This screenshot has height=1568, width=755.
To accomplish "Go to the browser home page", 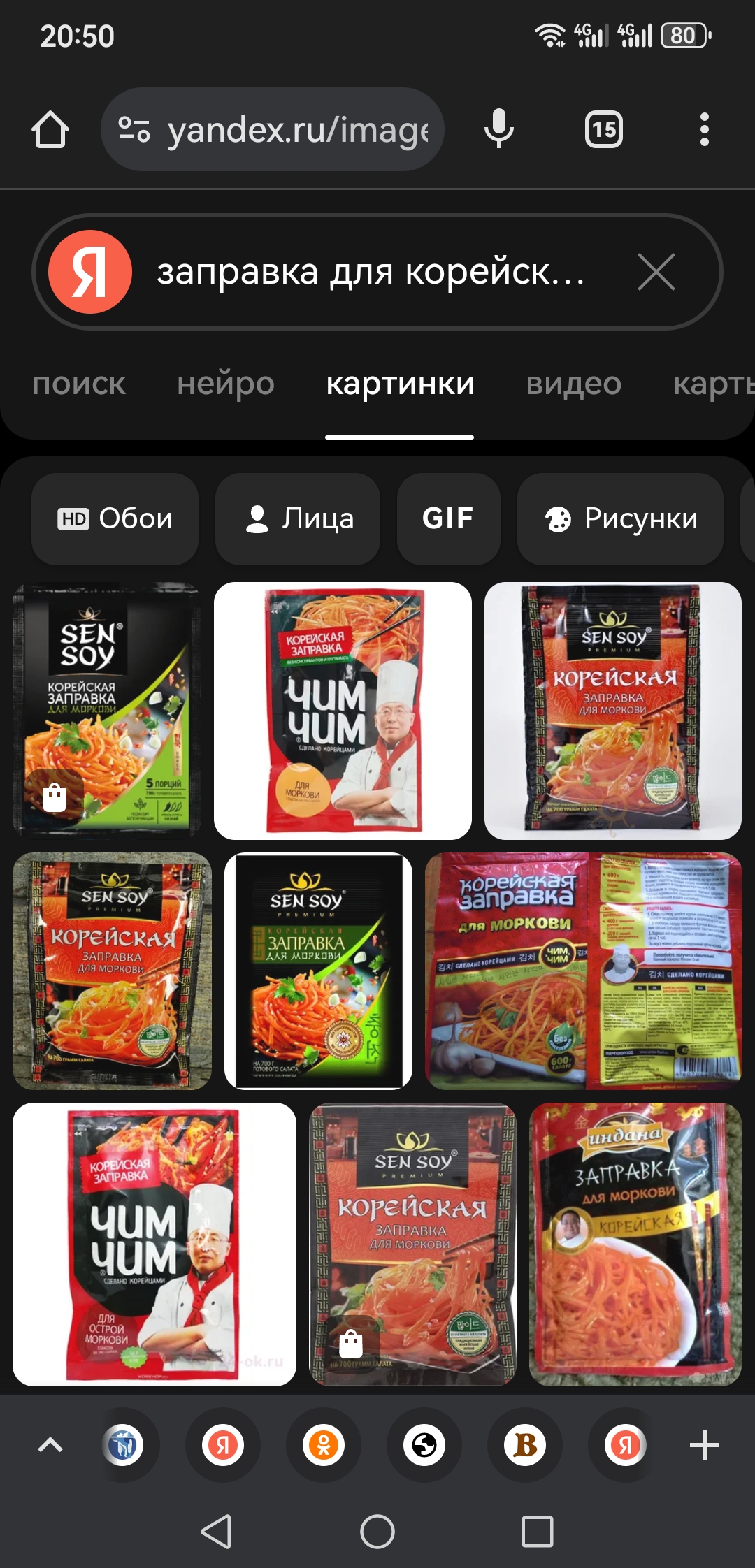I will pos(50,130).
